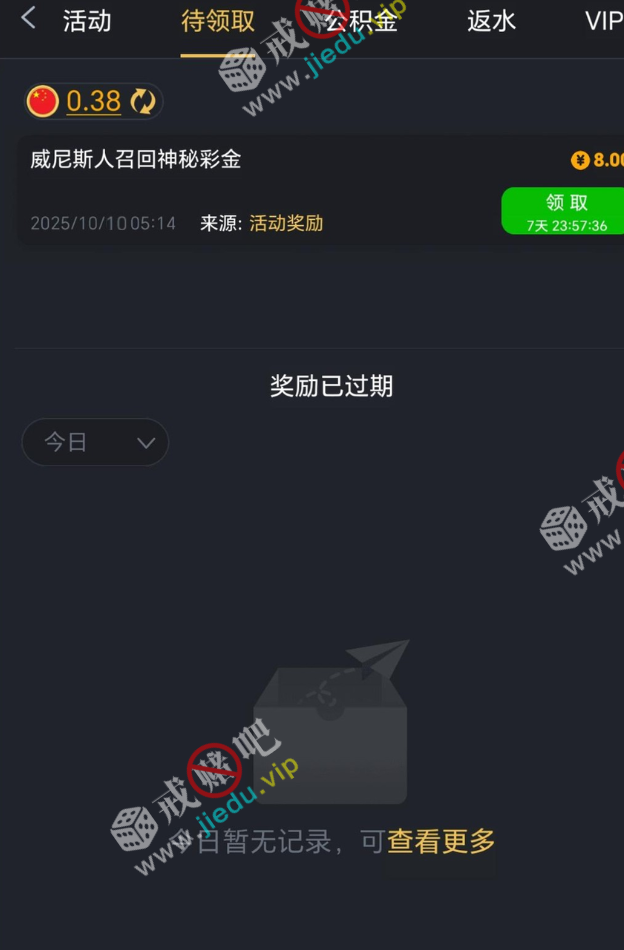Go back with the top-left arrow
Screen dimensions: 624x950
point(28,18)
